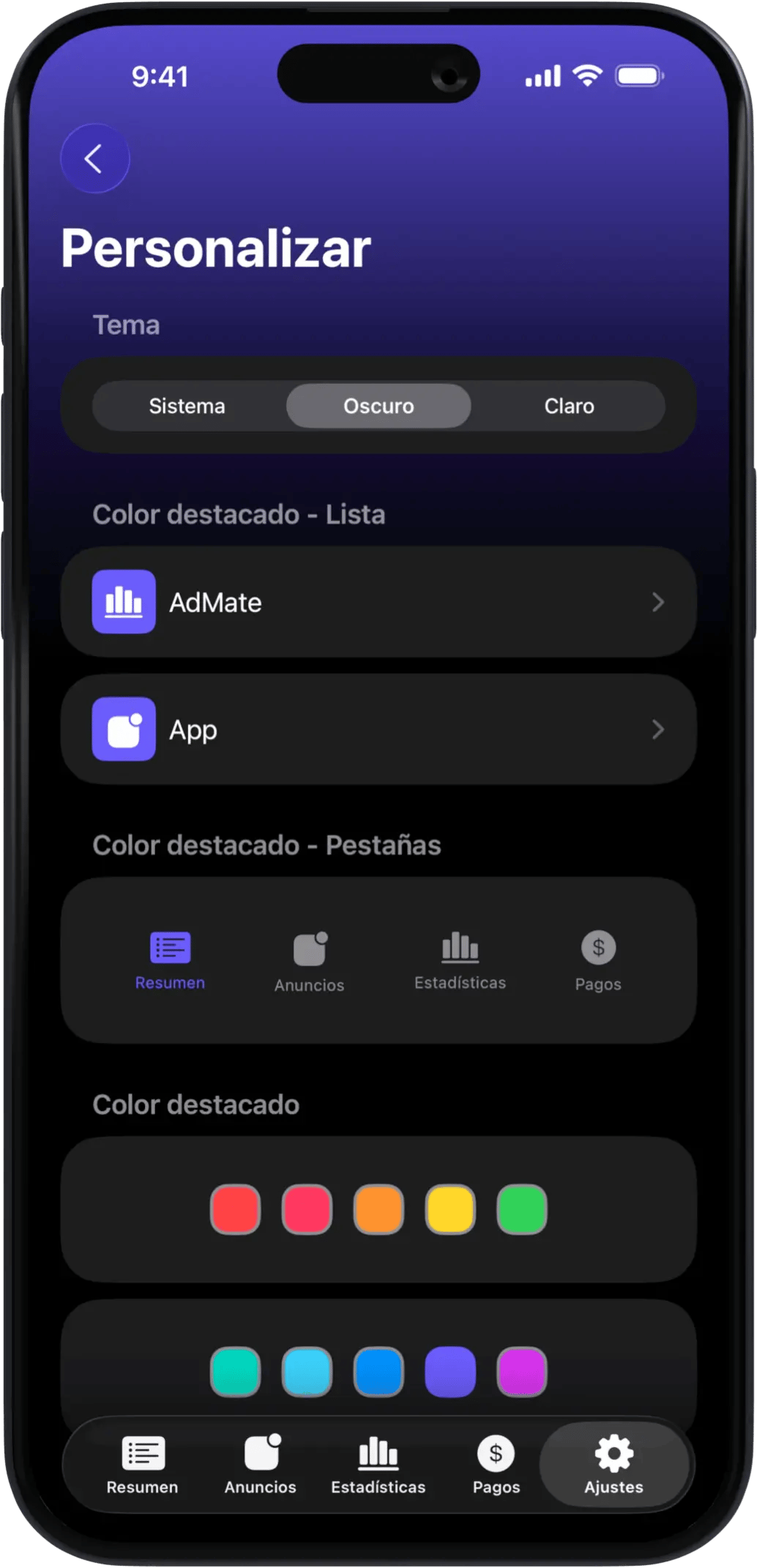Tap the Ajustes gear tab
Image resolution: width=757 pixels, height=1568 pixels.
614,1464
